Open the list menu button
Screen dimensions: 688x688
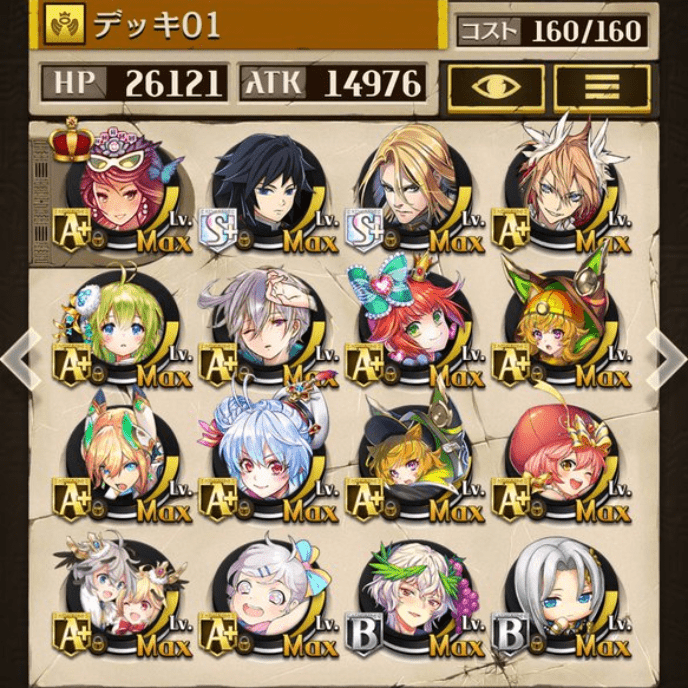click(x=602, y=86)
